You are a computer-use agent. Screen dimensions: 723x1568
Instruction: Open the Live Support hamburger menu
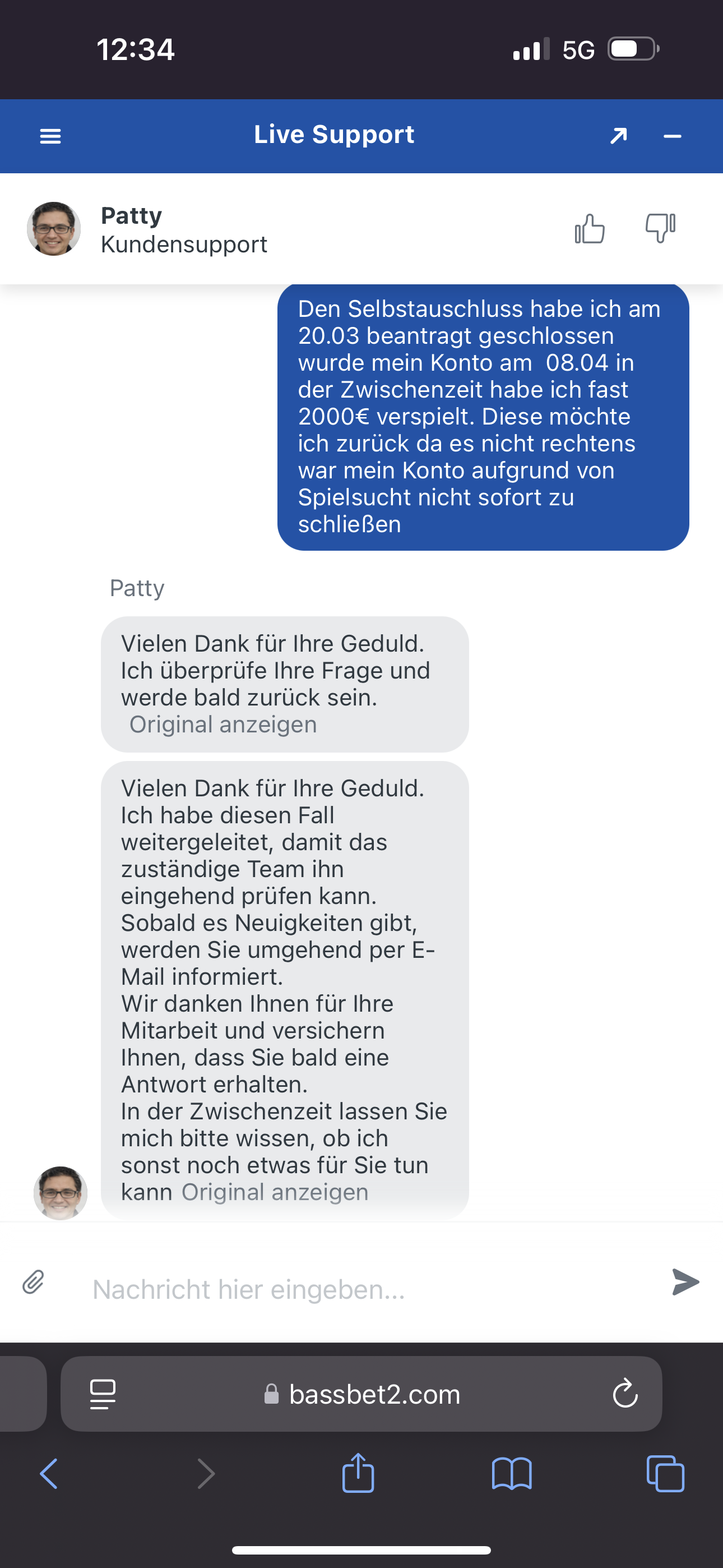[50, 136]
